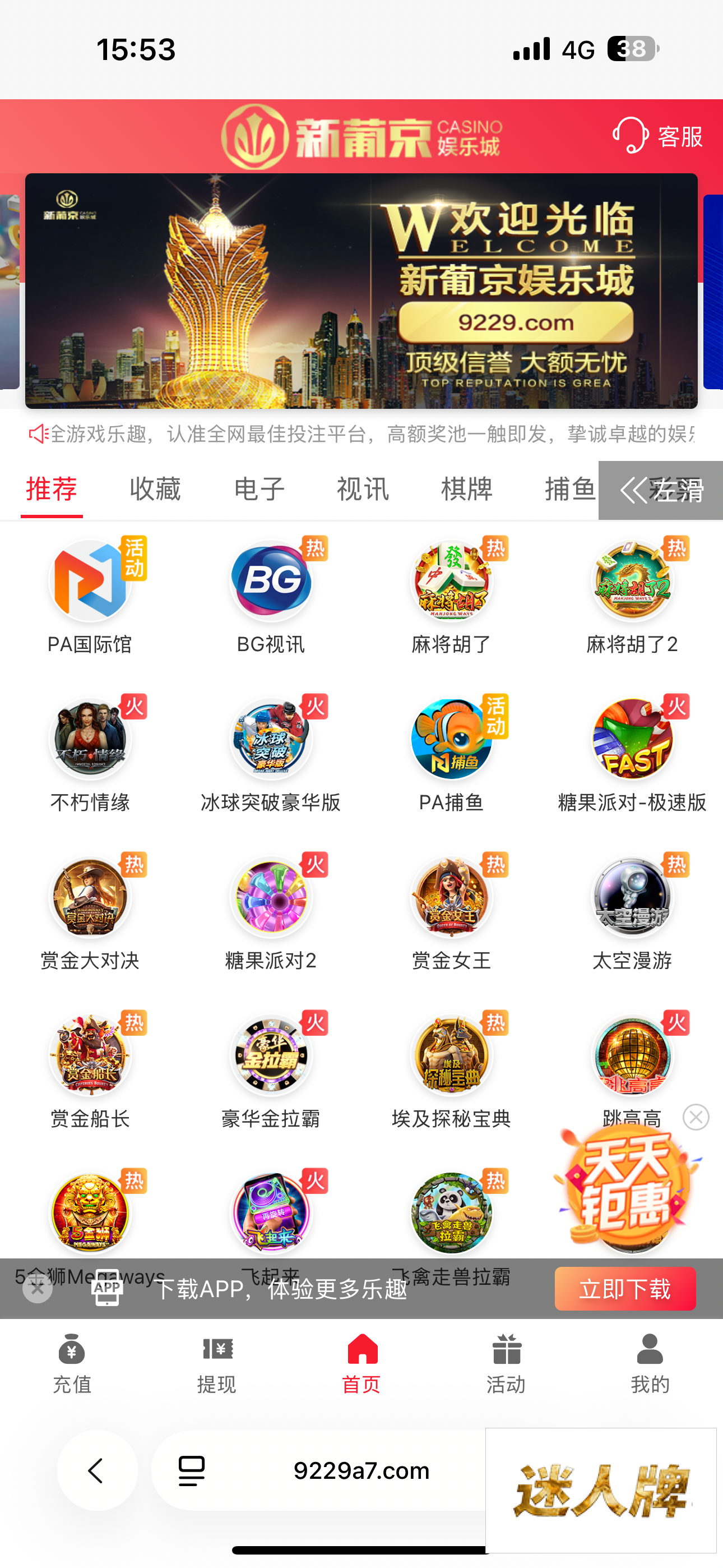Go to 充值 recharge
This screenshot has height=1568, width=723.
point(72,1363)
